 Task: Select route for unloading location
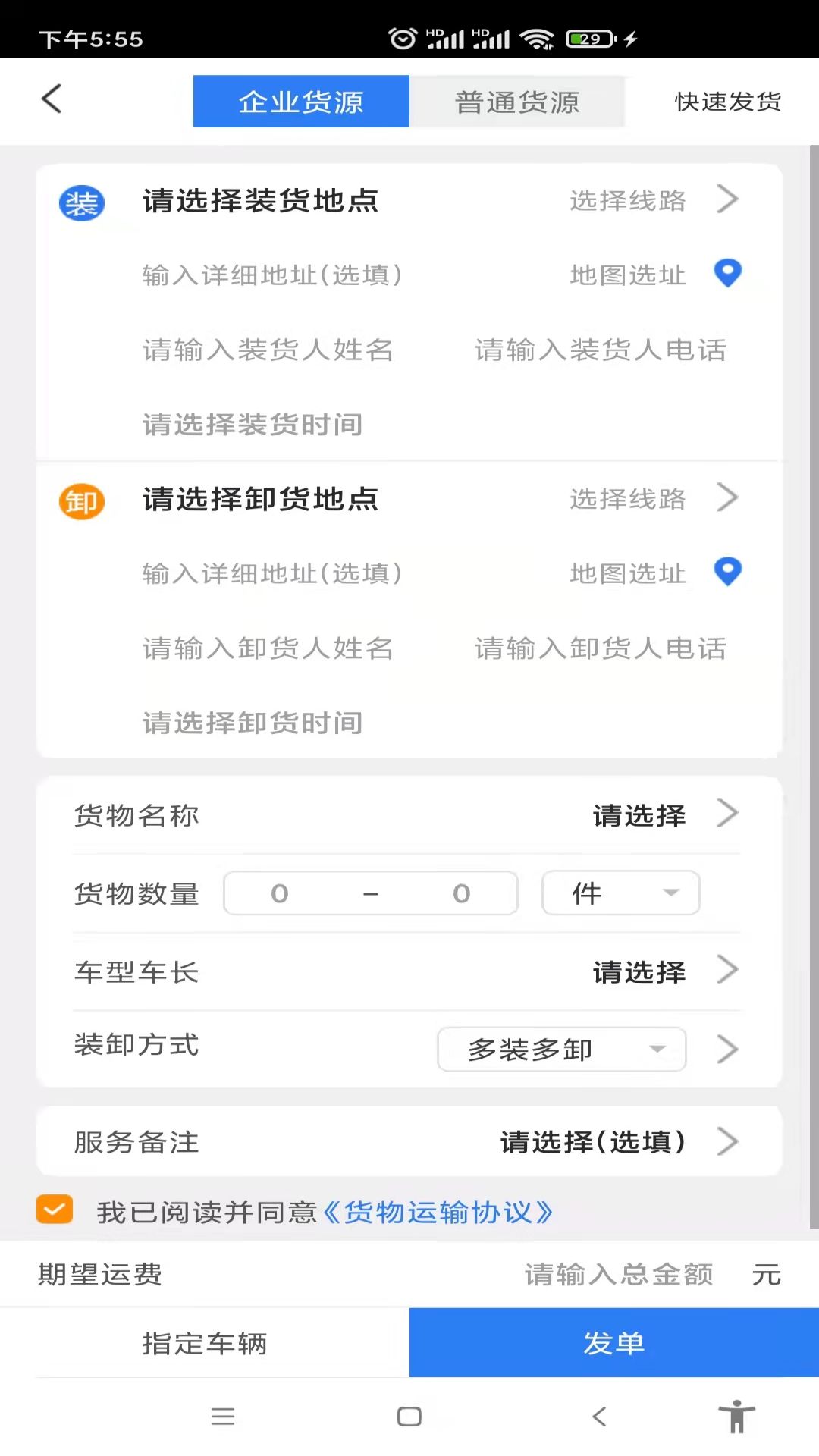(652, 499)
